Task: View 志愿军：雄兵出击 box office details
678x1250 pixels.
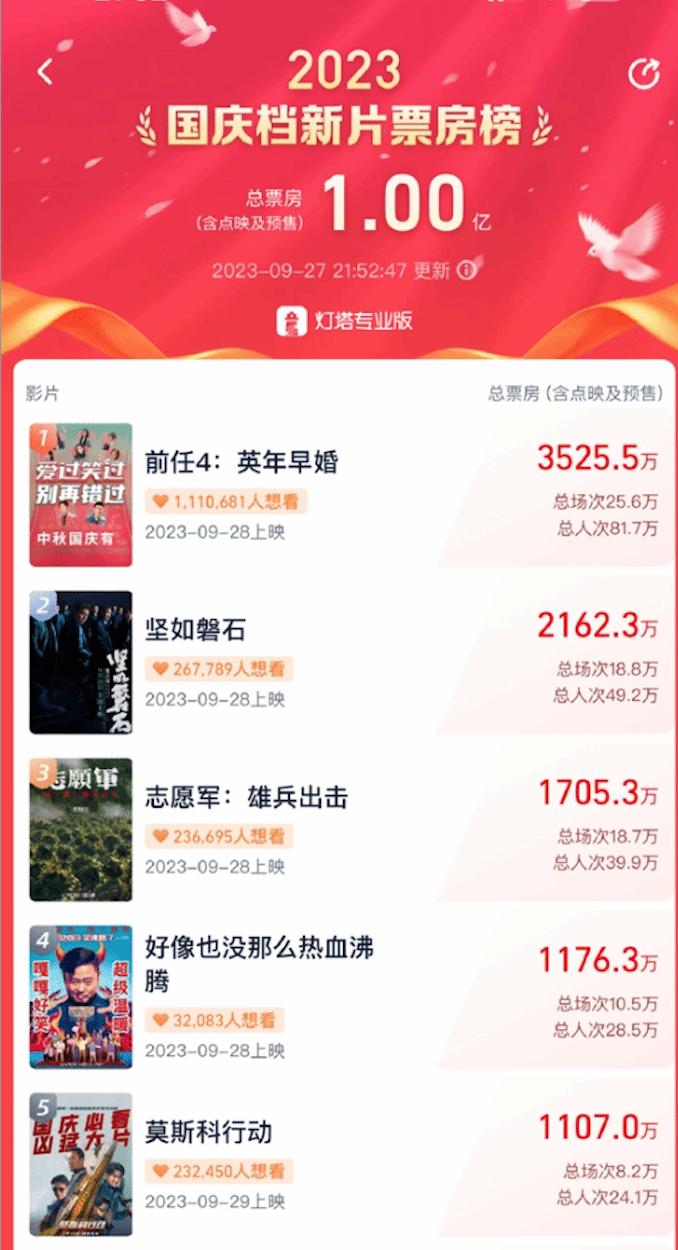Action: (x=598, y=794)
